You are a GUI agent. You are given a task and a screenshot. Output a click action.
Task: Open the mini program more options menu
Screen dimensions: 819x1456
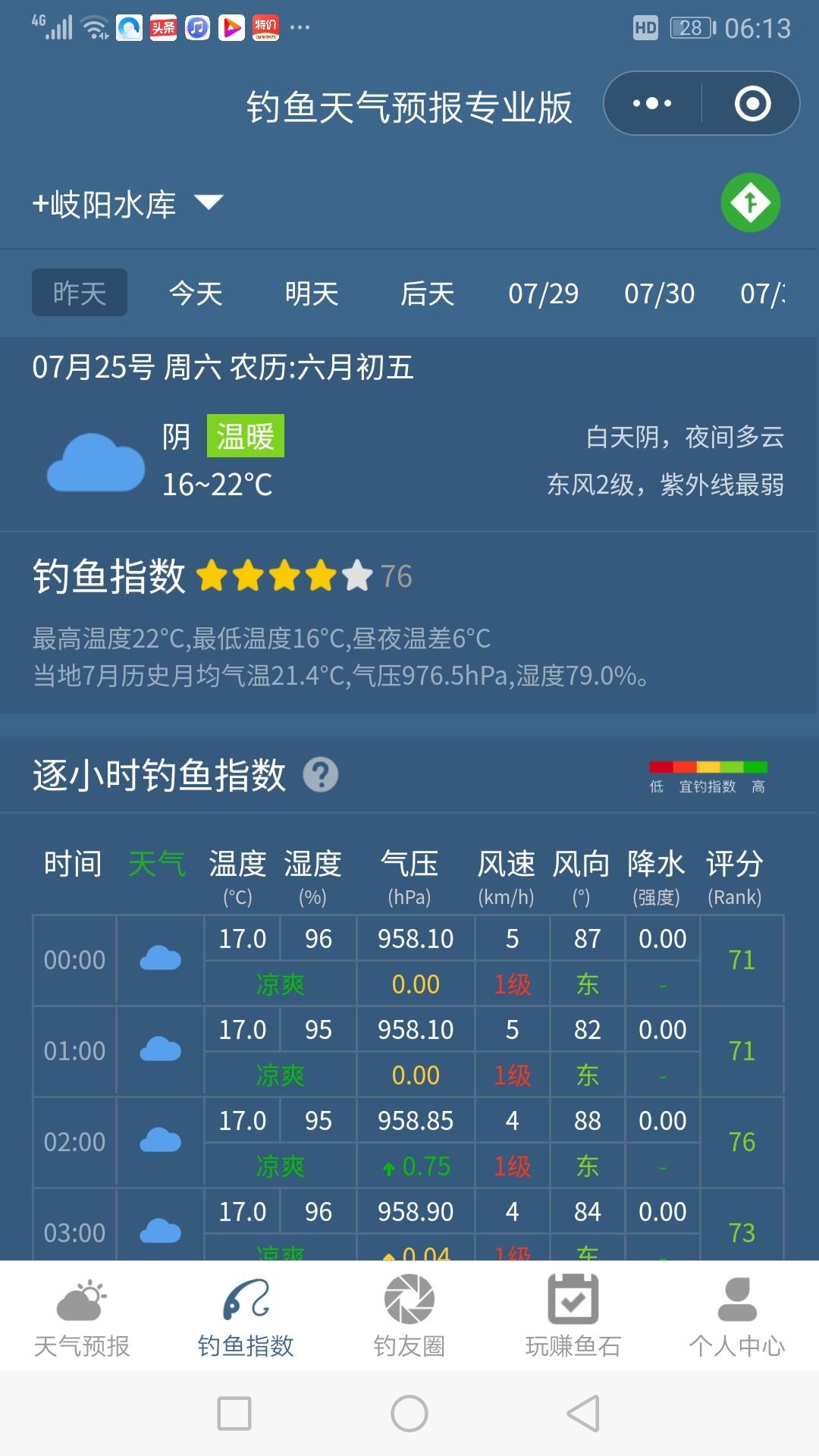click(652, 103)
